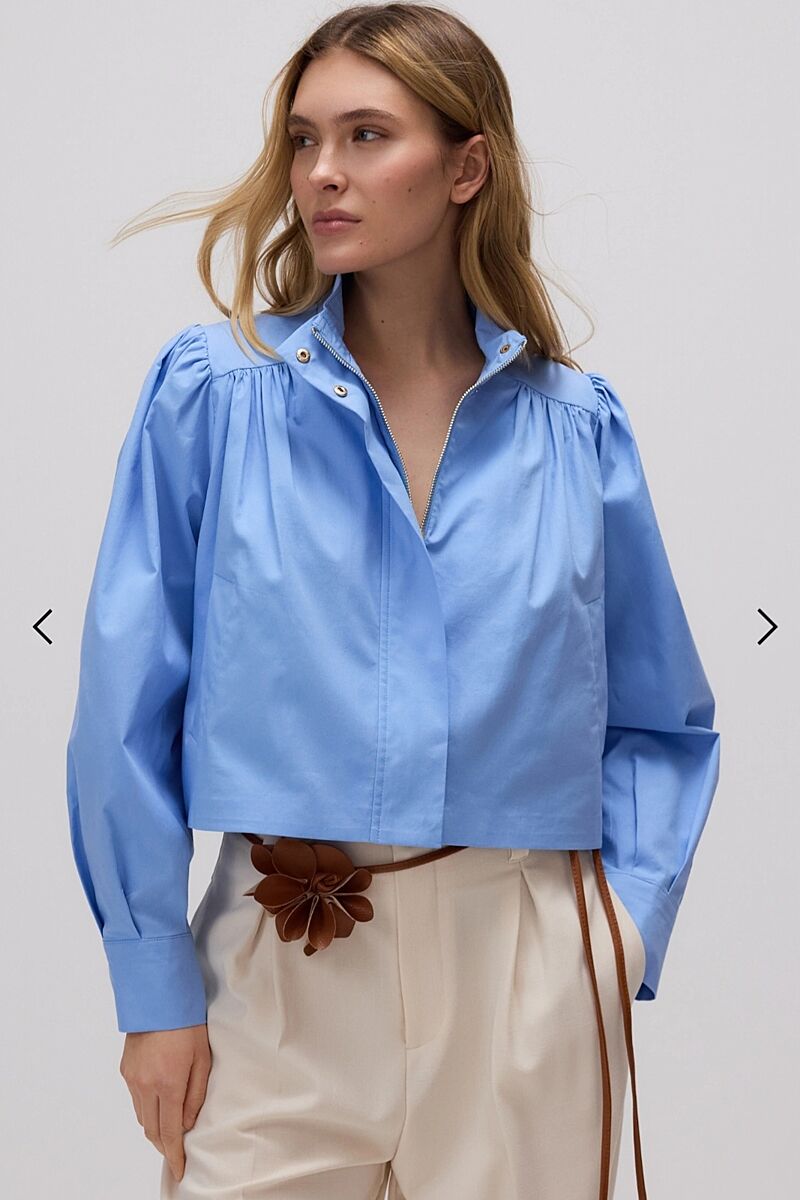
Task: Show the next product photo
Action: click(766, 627)
